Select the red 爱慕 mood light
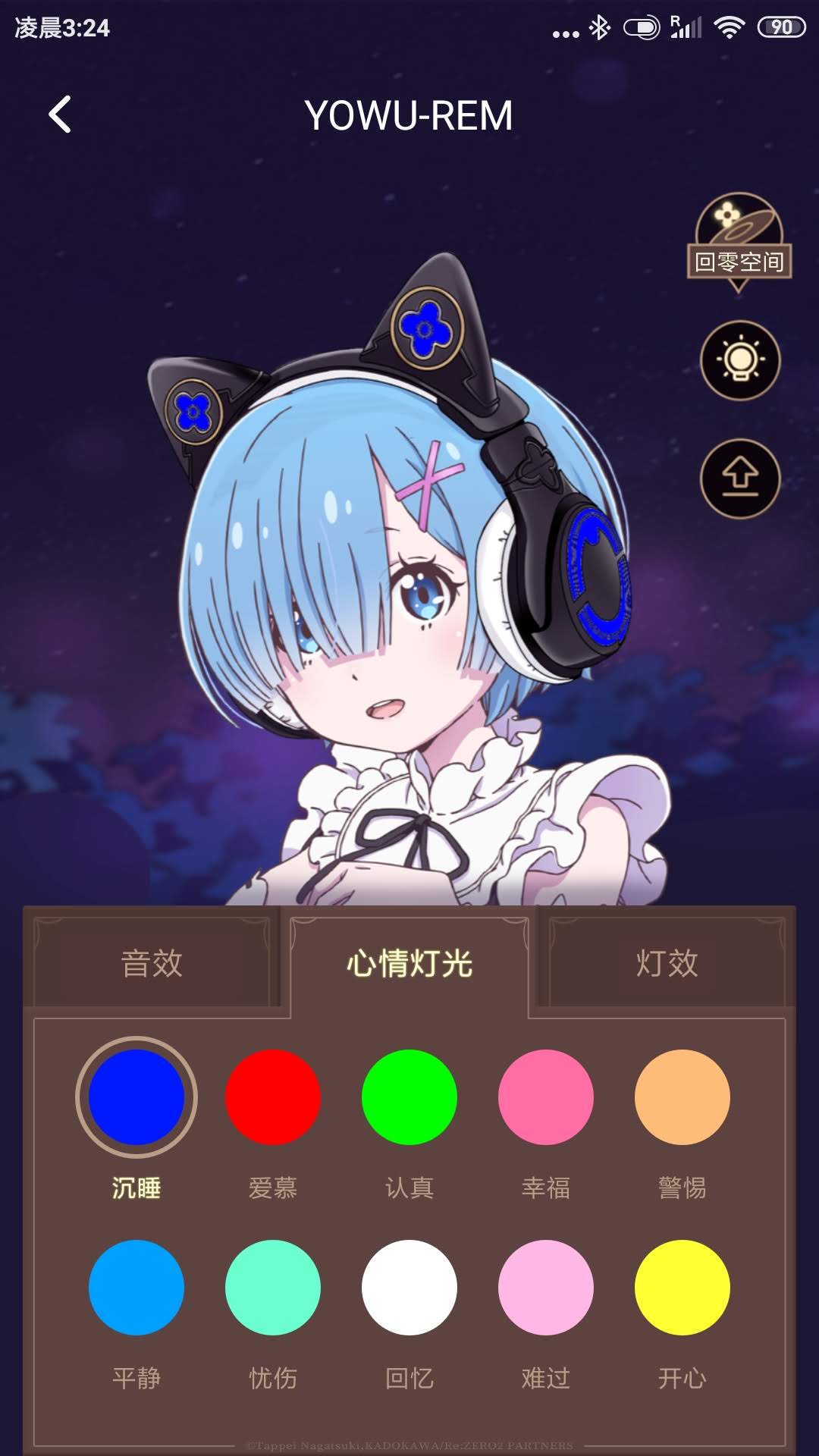This screenshot has width=819, height=1456. (x=273, y=1097)
